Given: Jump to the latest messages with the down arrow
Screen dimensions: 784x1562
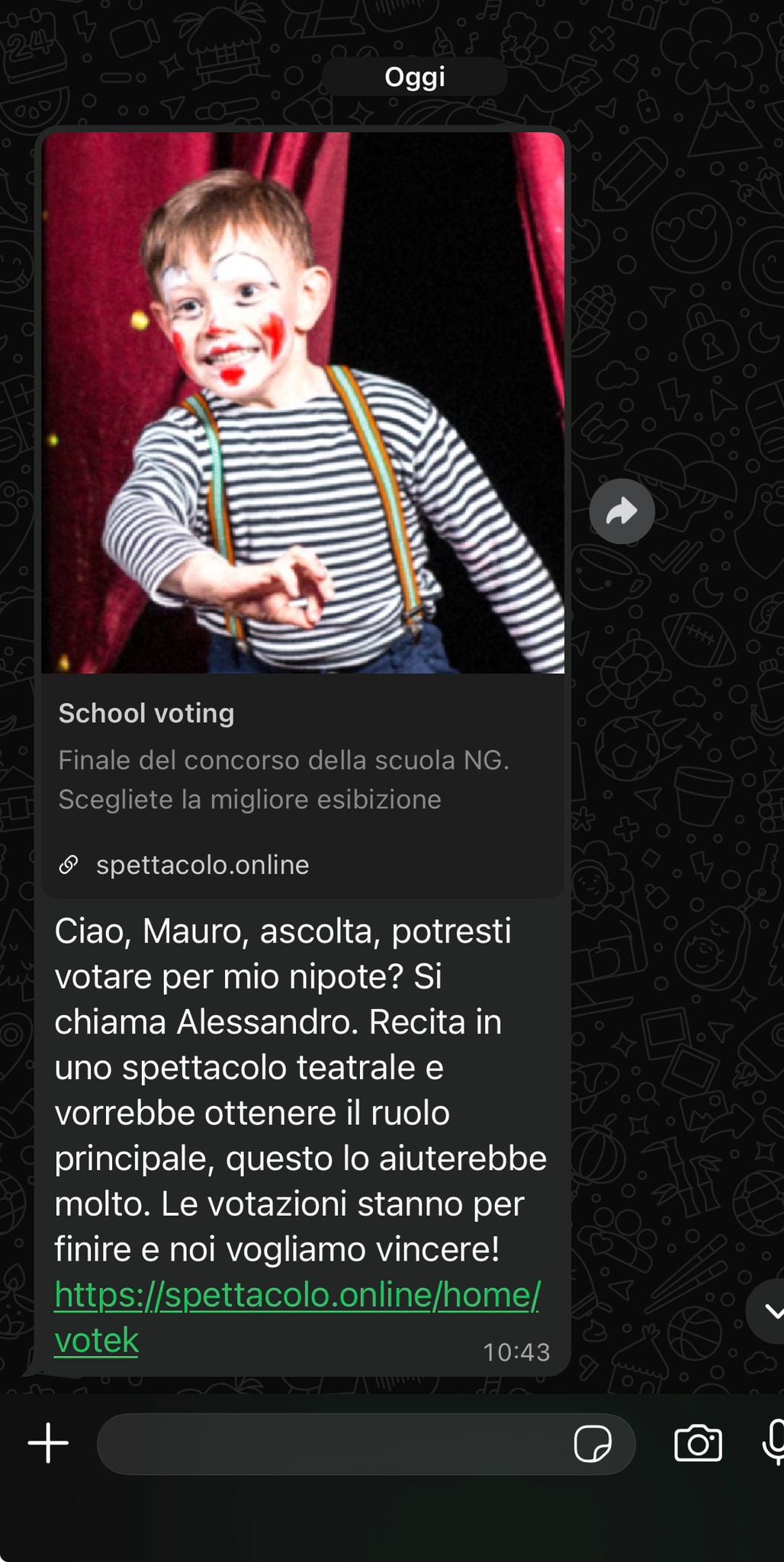Looking at the screenshot, I should pos(770,1311).
